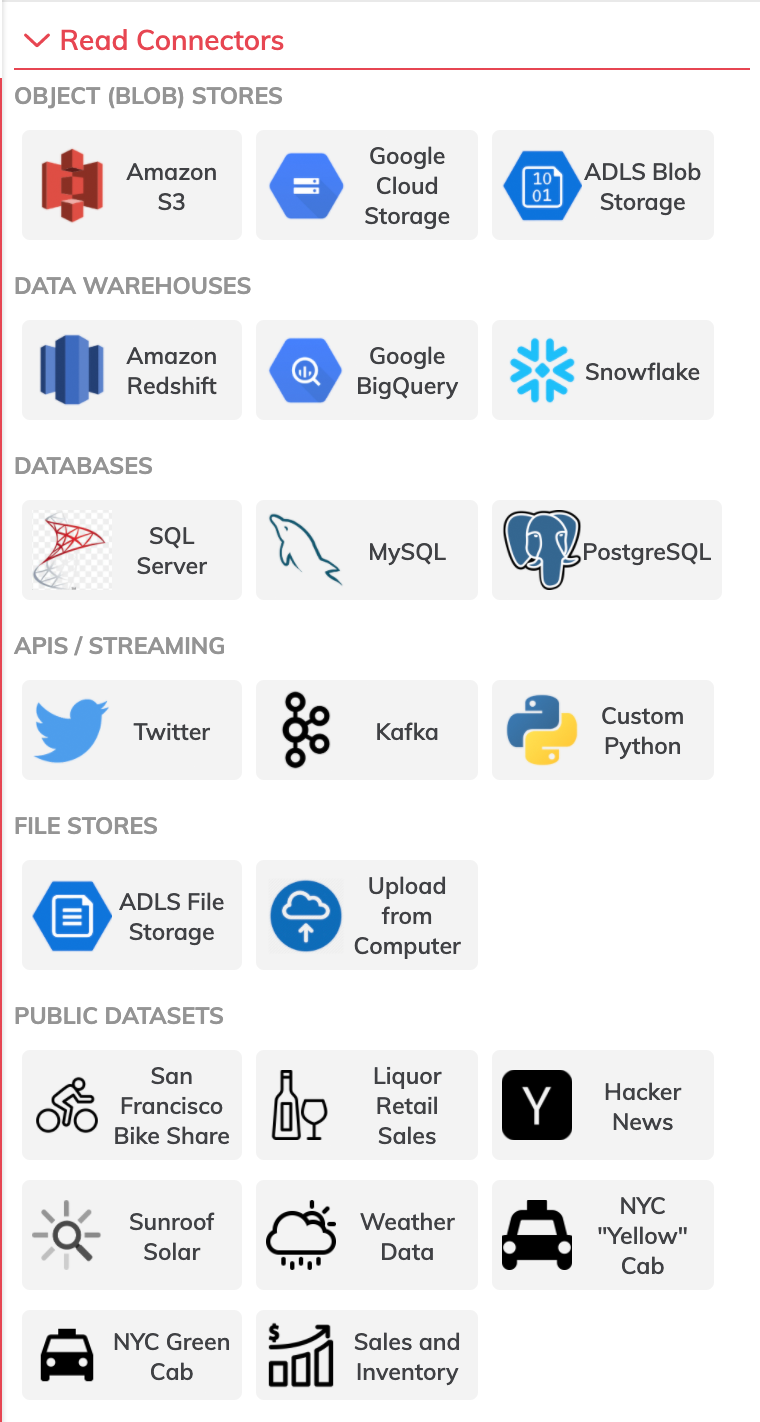Image resolution: width=760 pixels, height=1422 pixels.
Task: Choose the Hacker News dataset
Action: click(602, 1106)
